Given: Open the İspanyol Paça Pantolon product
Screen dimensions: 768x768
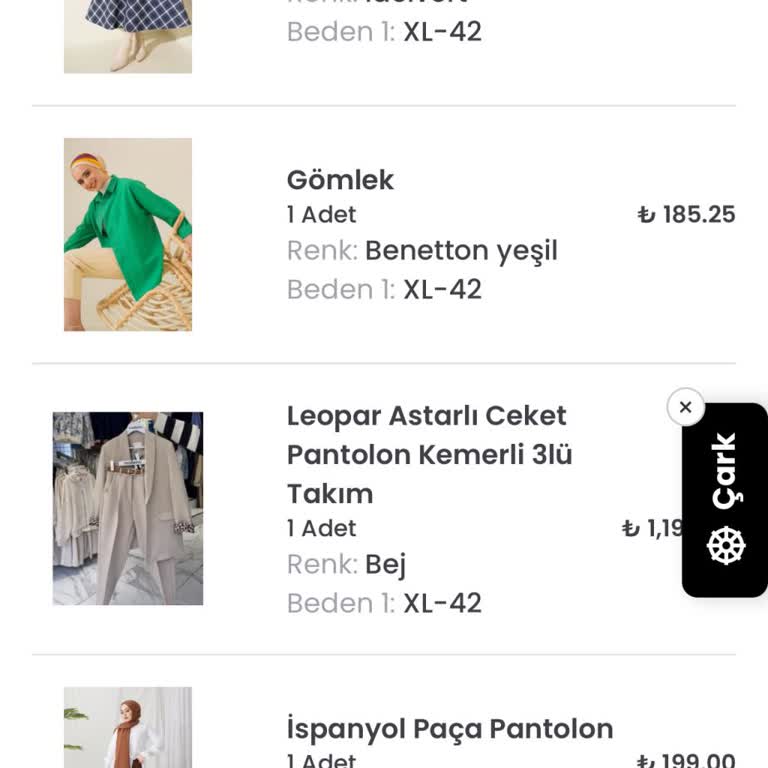Looking at the screenshot, I should coord(450,729).
